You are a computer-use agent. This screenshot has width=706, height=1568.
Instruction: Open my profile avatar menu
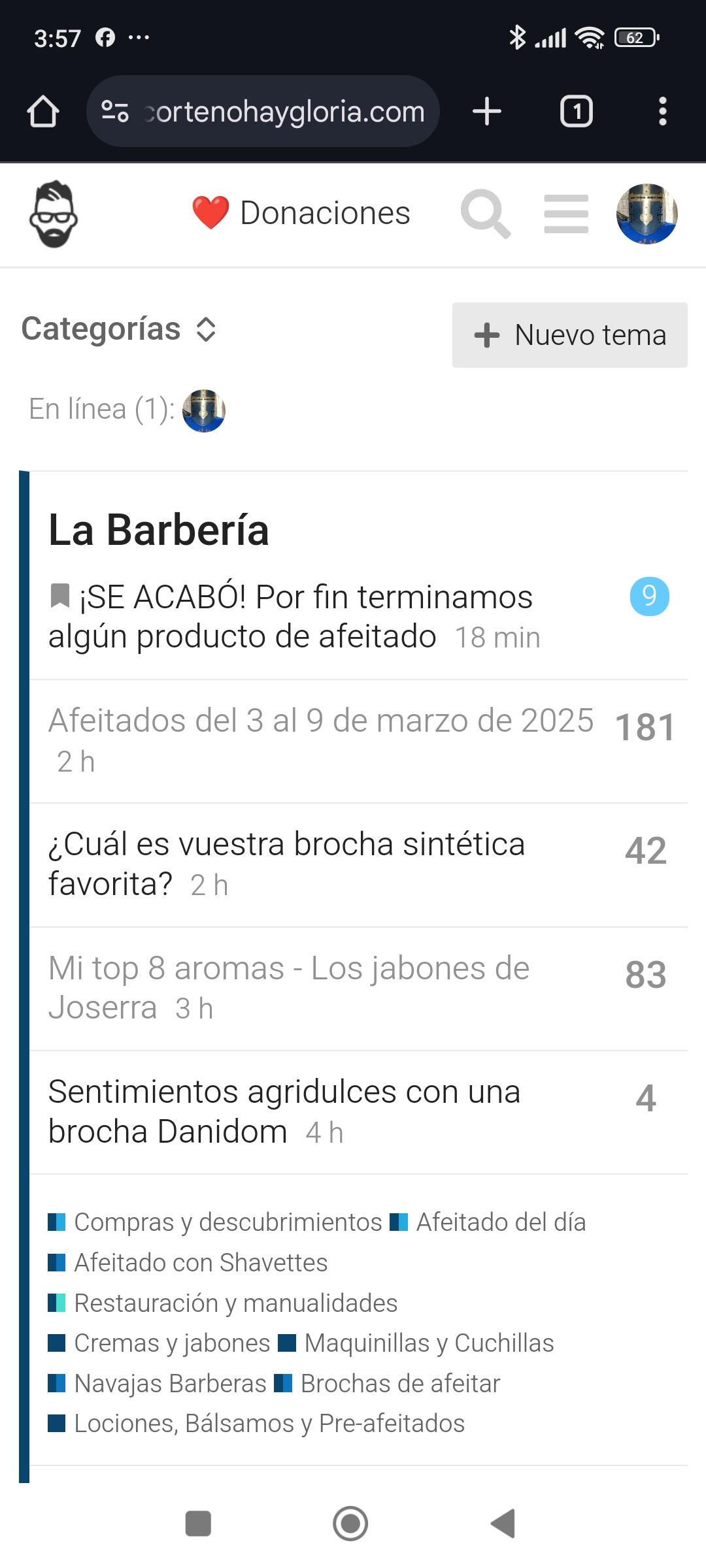pos(647,214)
